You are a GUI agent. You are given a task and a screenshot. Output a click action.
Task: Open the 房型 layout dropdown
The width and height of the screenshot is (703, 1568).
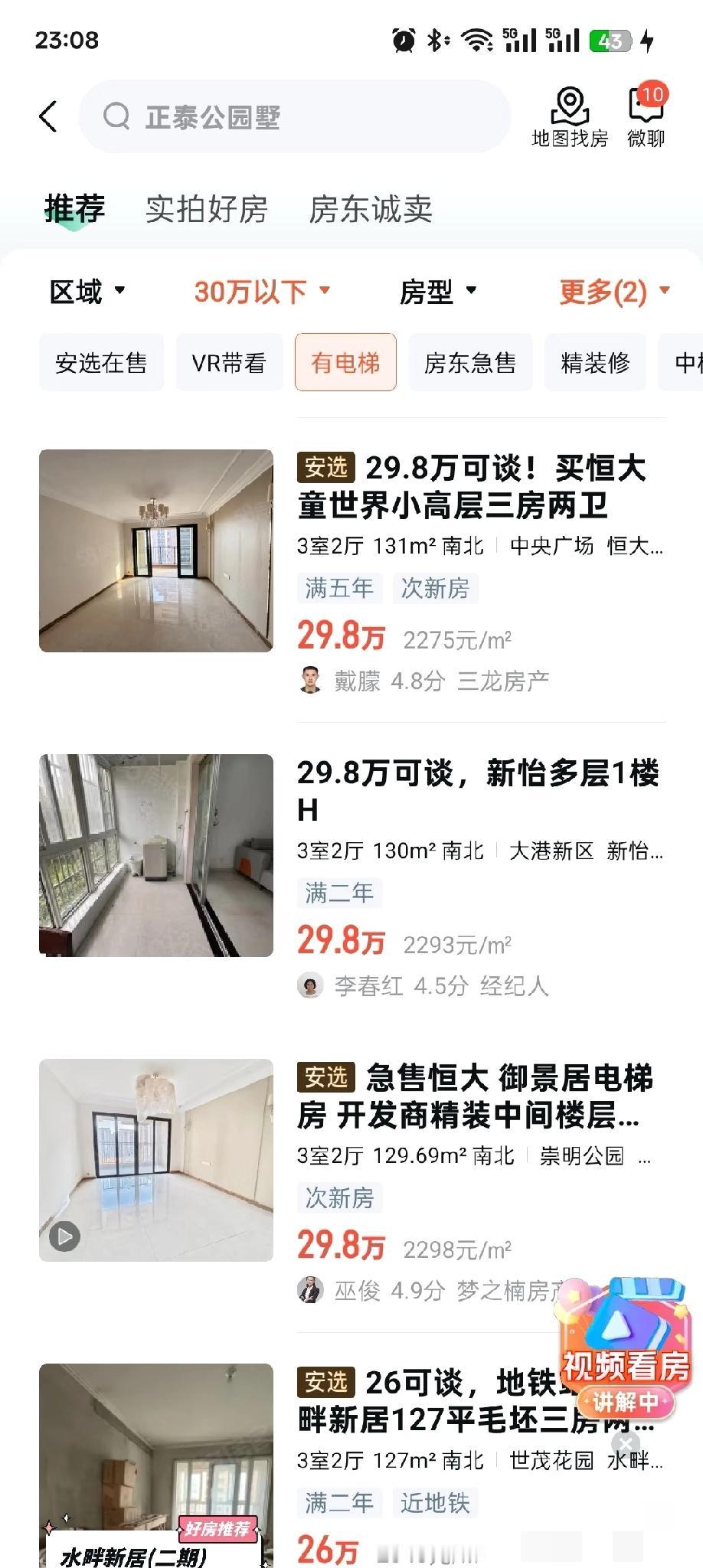[441, 292]
